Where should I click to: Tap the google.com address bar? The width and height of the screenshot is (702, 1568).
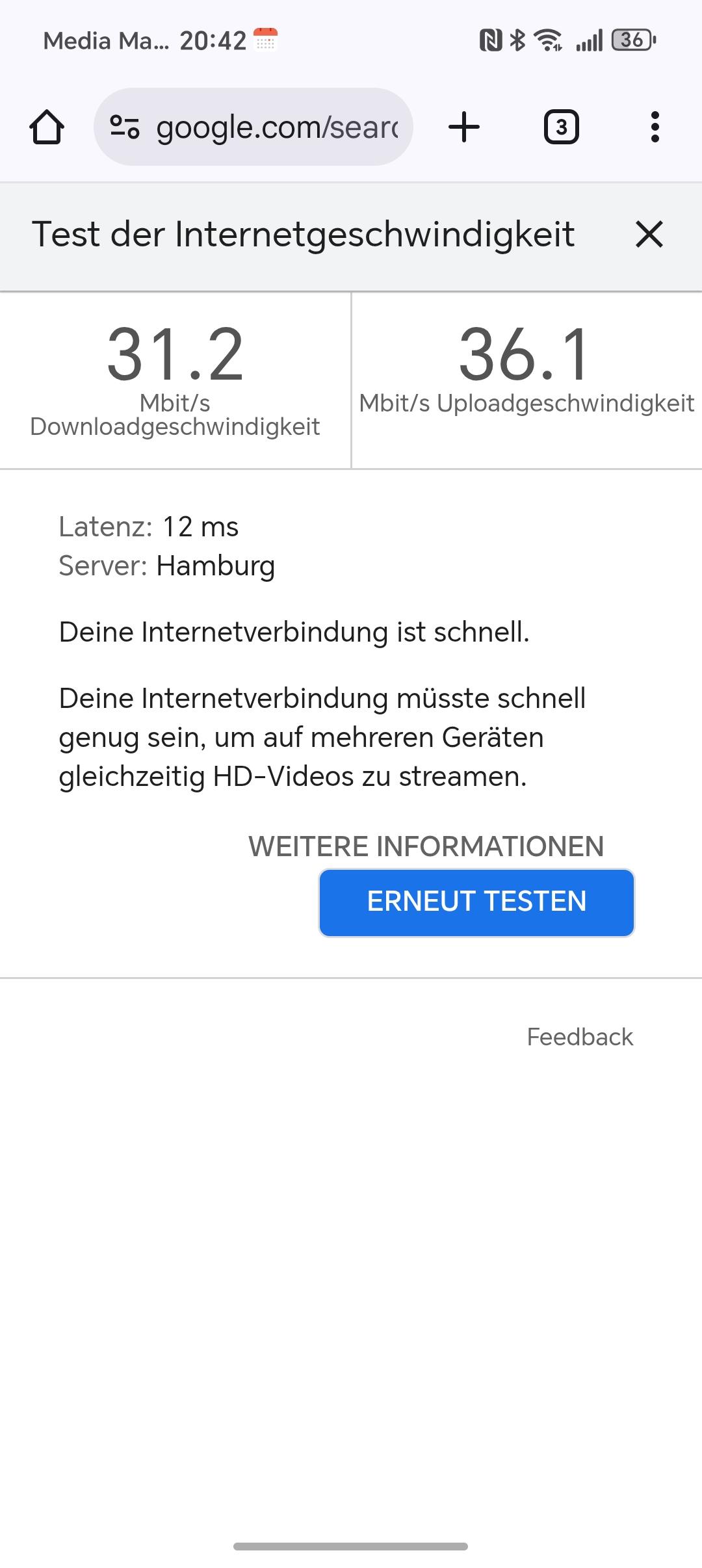[x=253, y=127]
